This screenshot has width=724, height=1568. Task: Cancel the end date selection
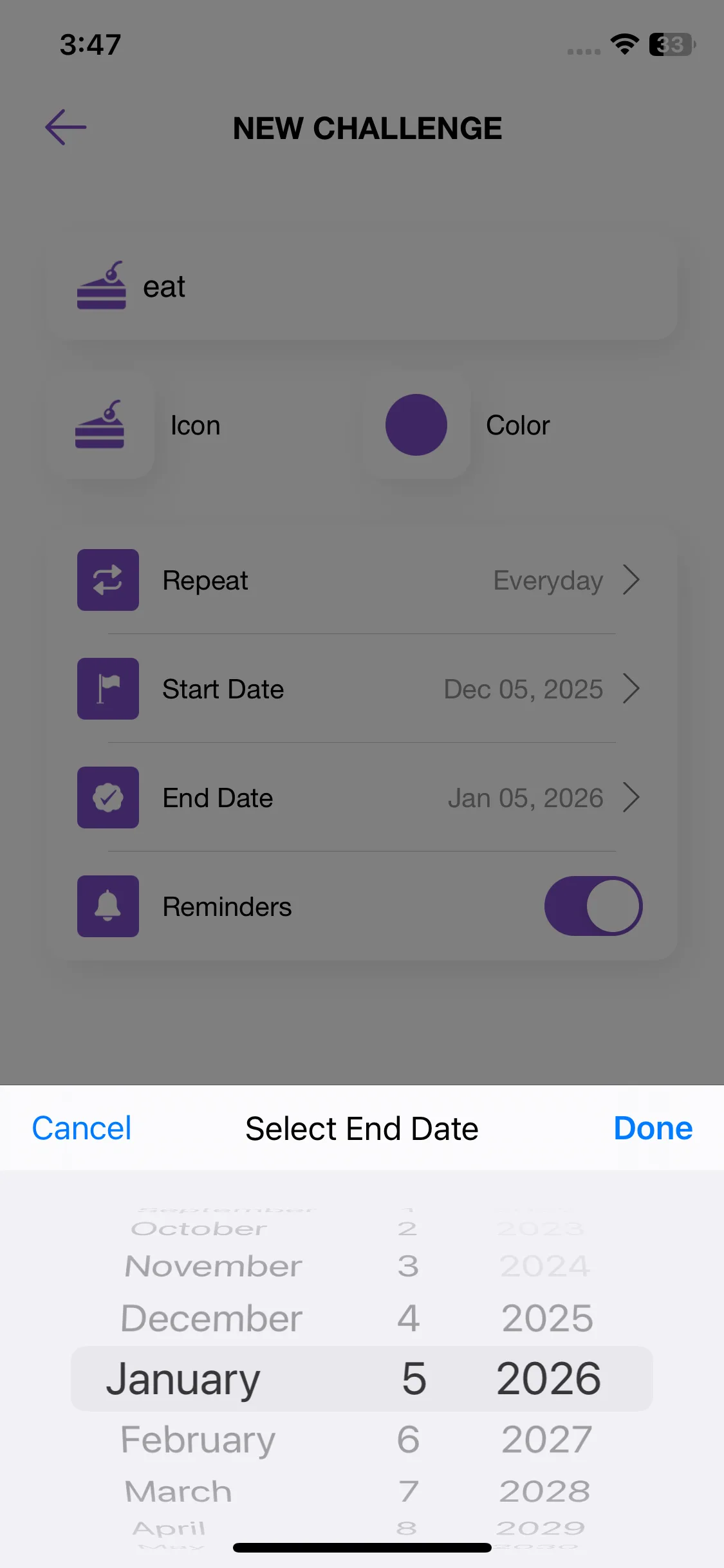coord(82,1128)
